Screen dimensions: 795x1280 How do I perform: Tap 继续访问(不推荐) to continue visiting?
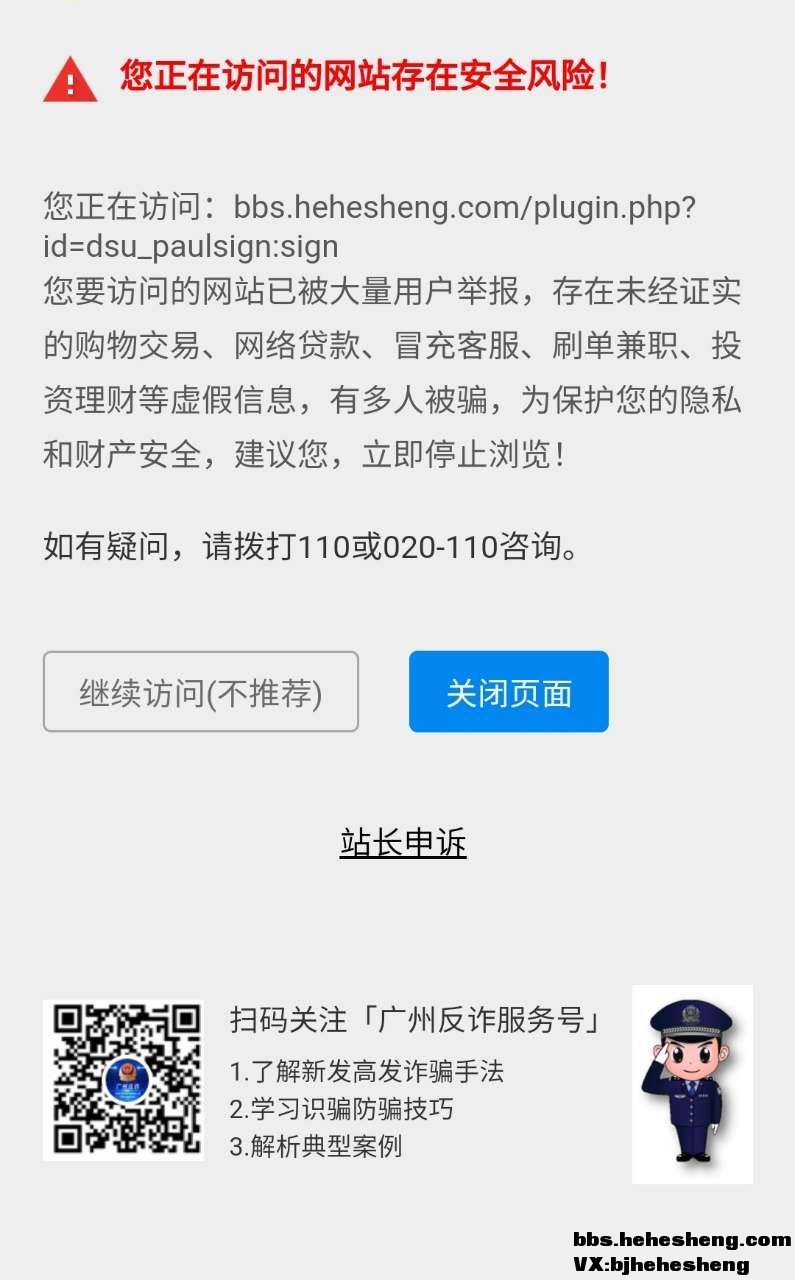(x=201, y=692)
